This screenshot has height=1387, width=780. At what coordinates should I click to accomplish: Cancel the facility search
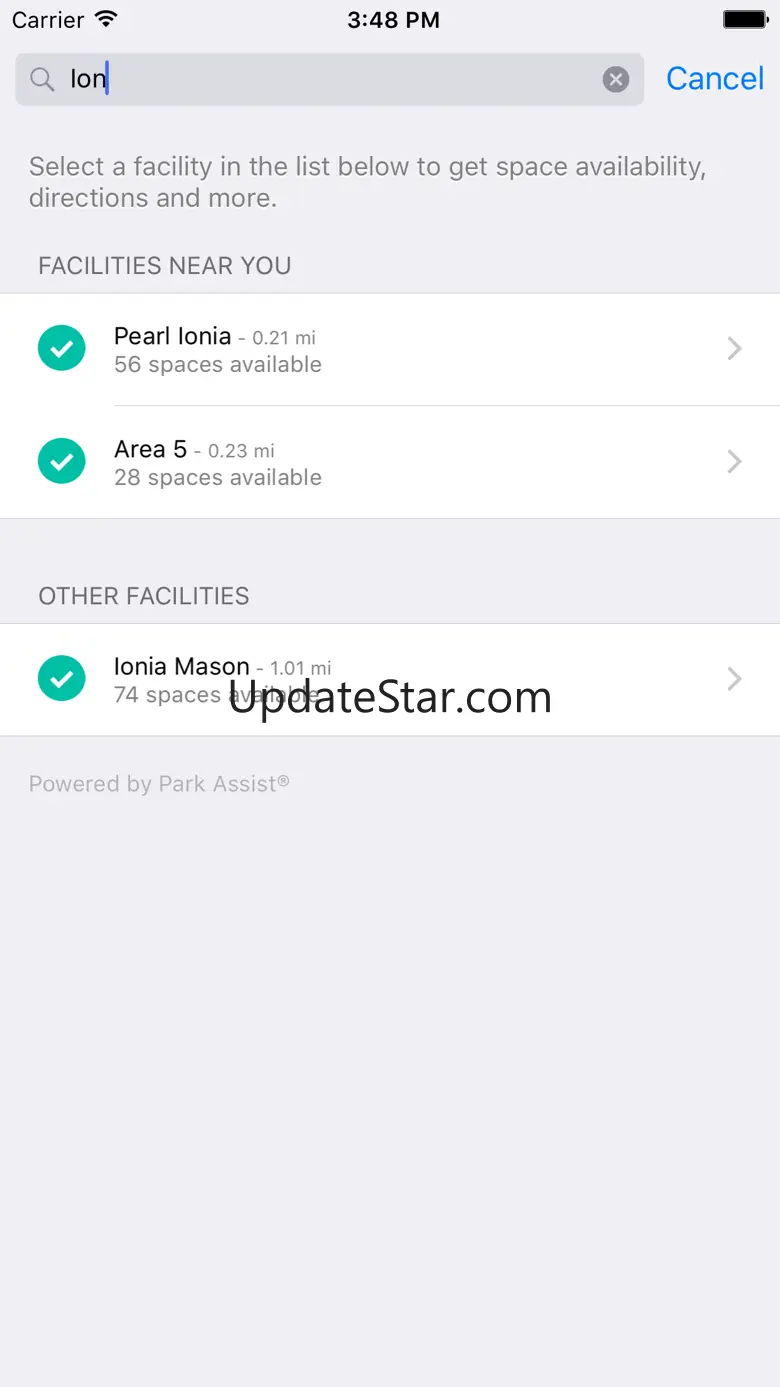715,79
